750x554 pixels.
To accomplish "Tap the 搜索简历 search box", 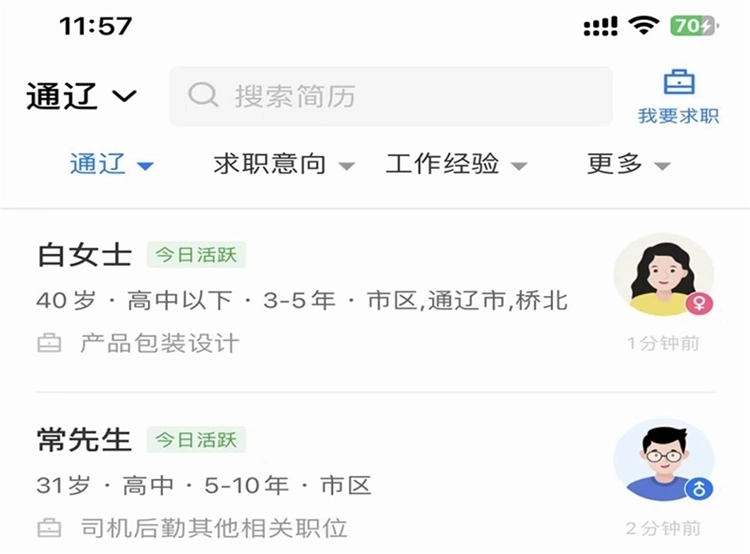I will pos(390,96).
